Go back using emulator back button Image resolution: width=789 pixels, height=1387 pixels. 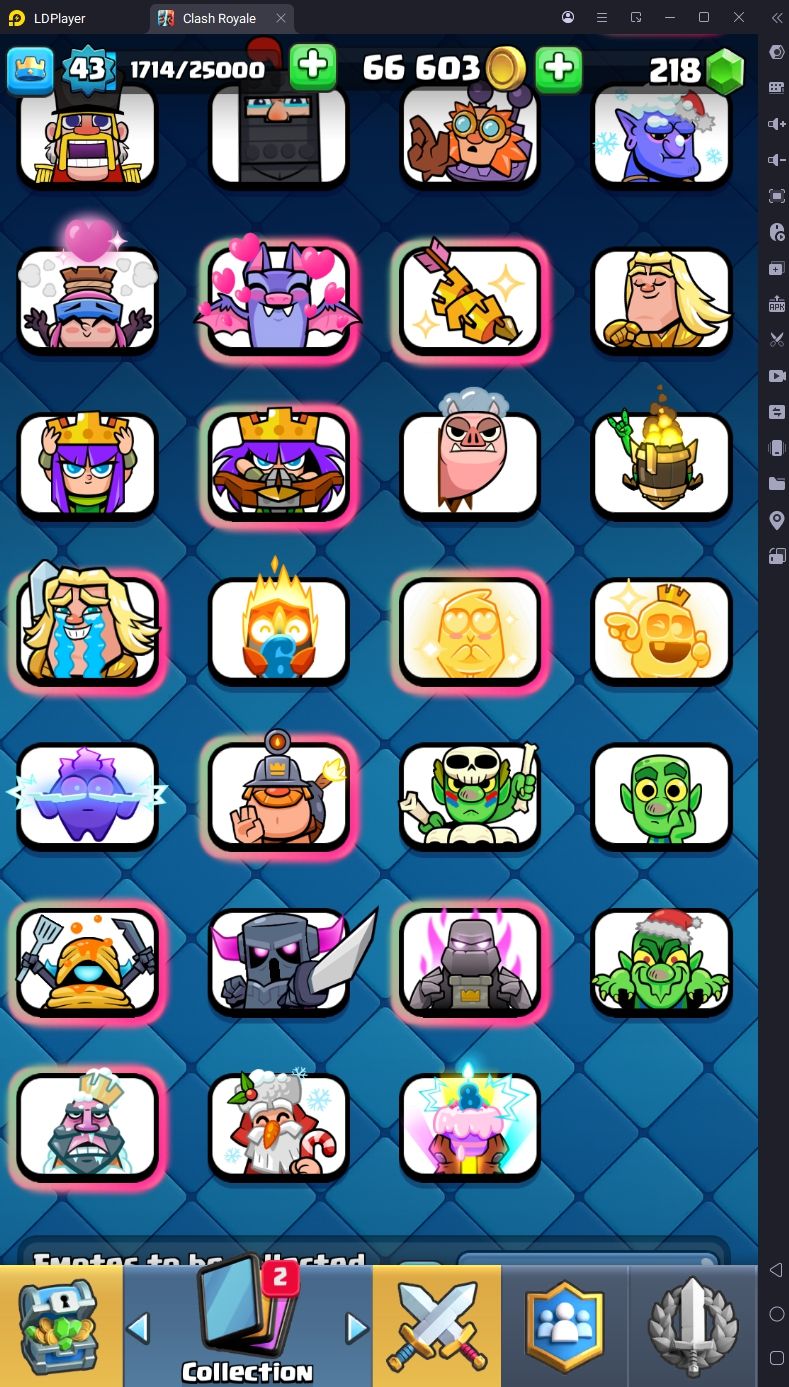point(776,1270)
